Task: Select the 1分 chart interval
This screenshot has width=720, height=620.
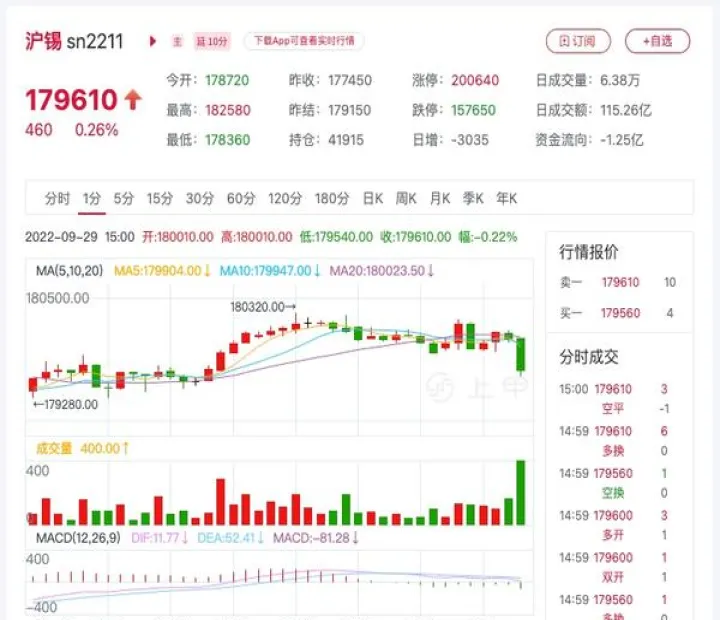Action: click(x=92, y=199)
